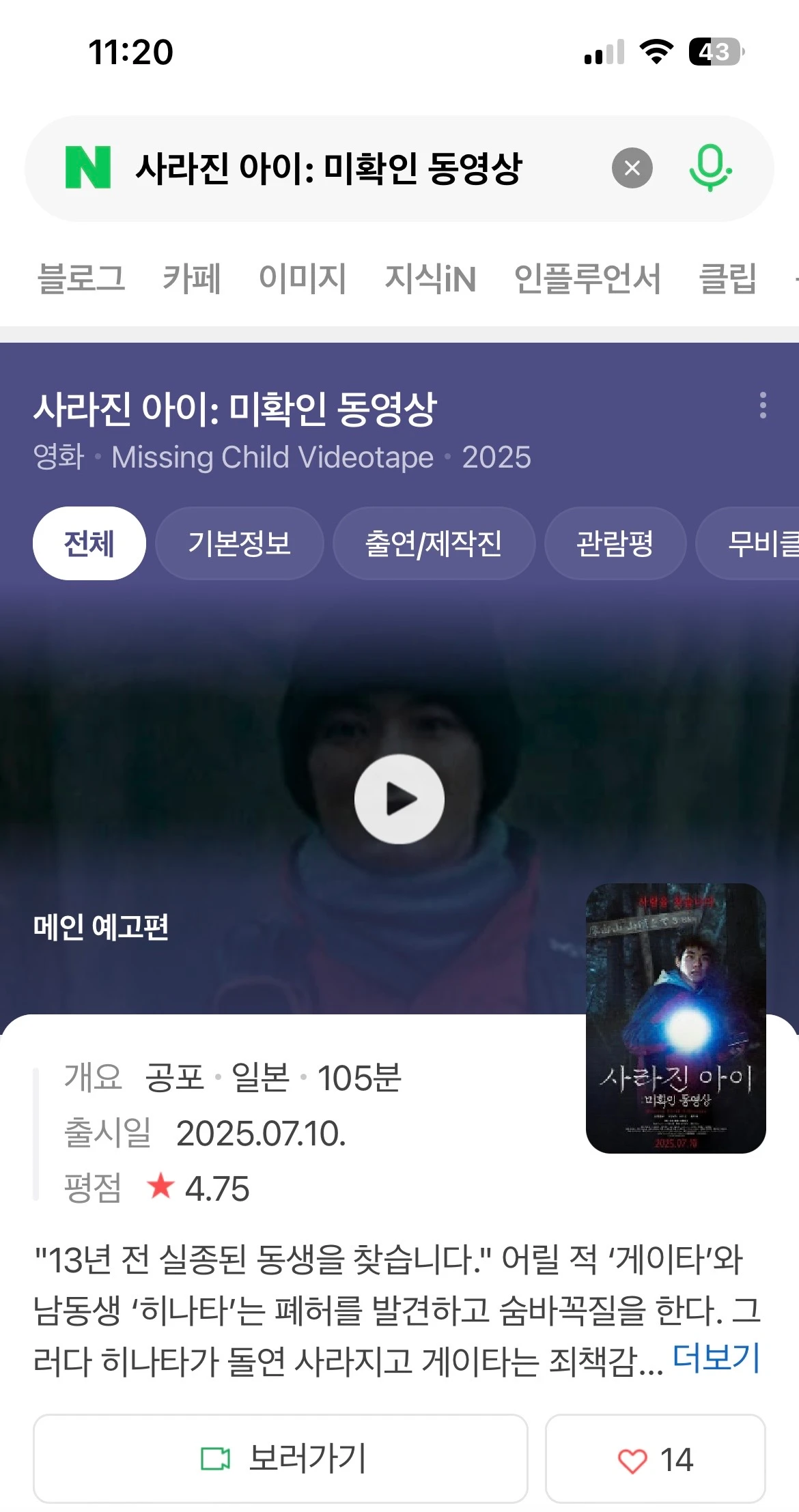The width and height of the screenshot is (799, 1512).
Task: Select the 기본정보 chip
Action: pos(239,543)
